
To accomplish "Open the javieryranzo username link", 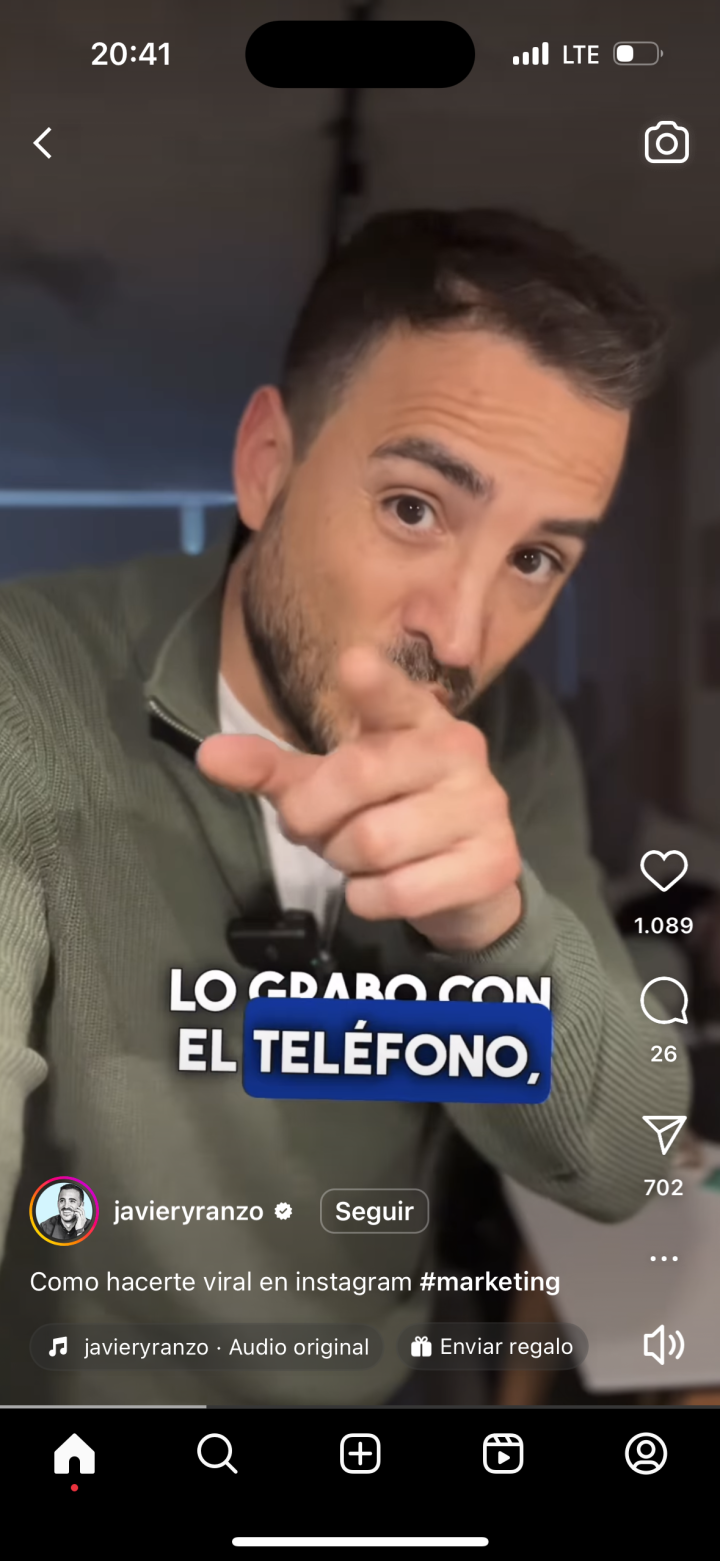I will [188, 1211].
